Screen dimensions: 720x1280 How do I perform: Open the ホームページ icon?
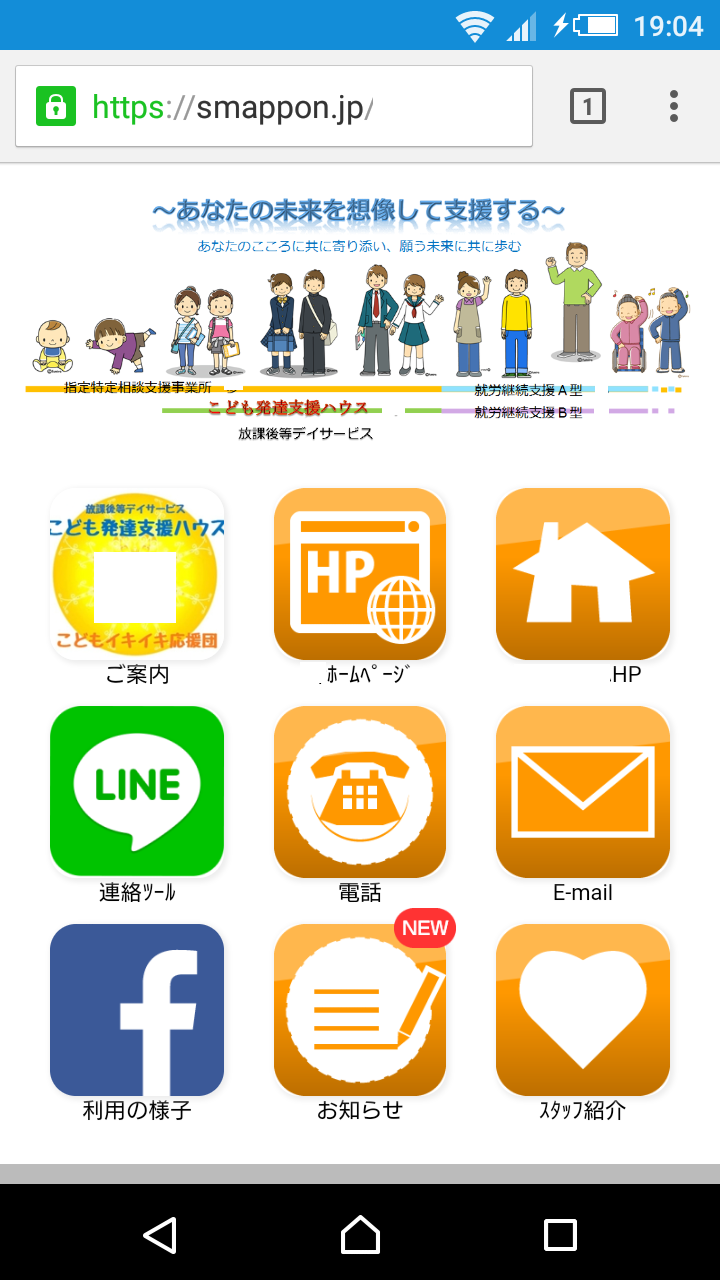(x=360, y=574)
